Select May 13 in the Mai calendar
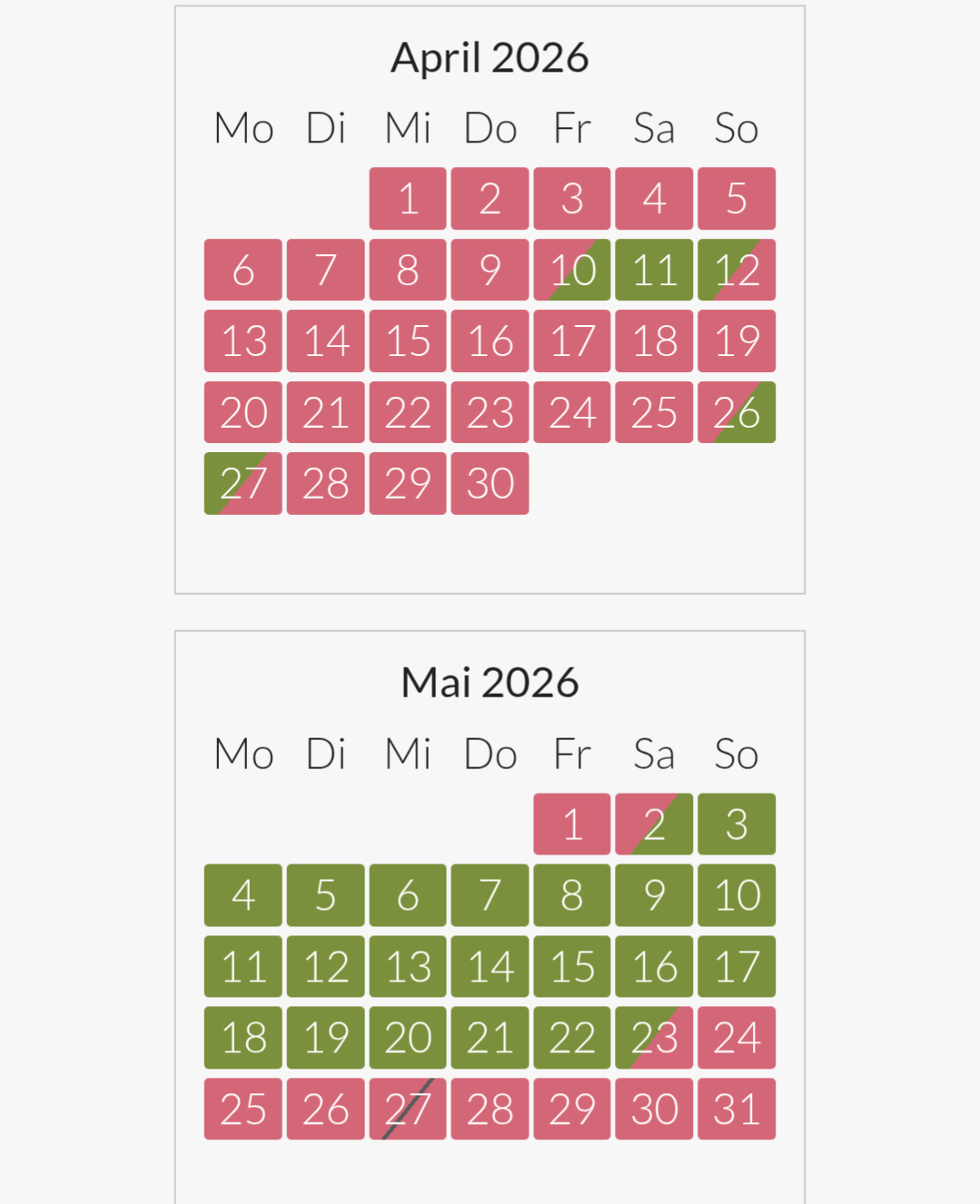Viewport: 980px width, 1204px height. (x=408, y=966)
